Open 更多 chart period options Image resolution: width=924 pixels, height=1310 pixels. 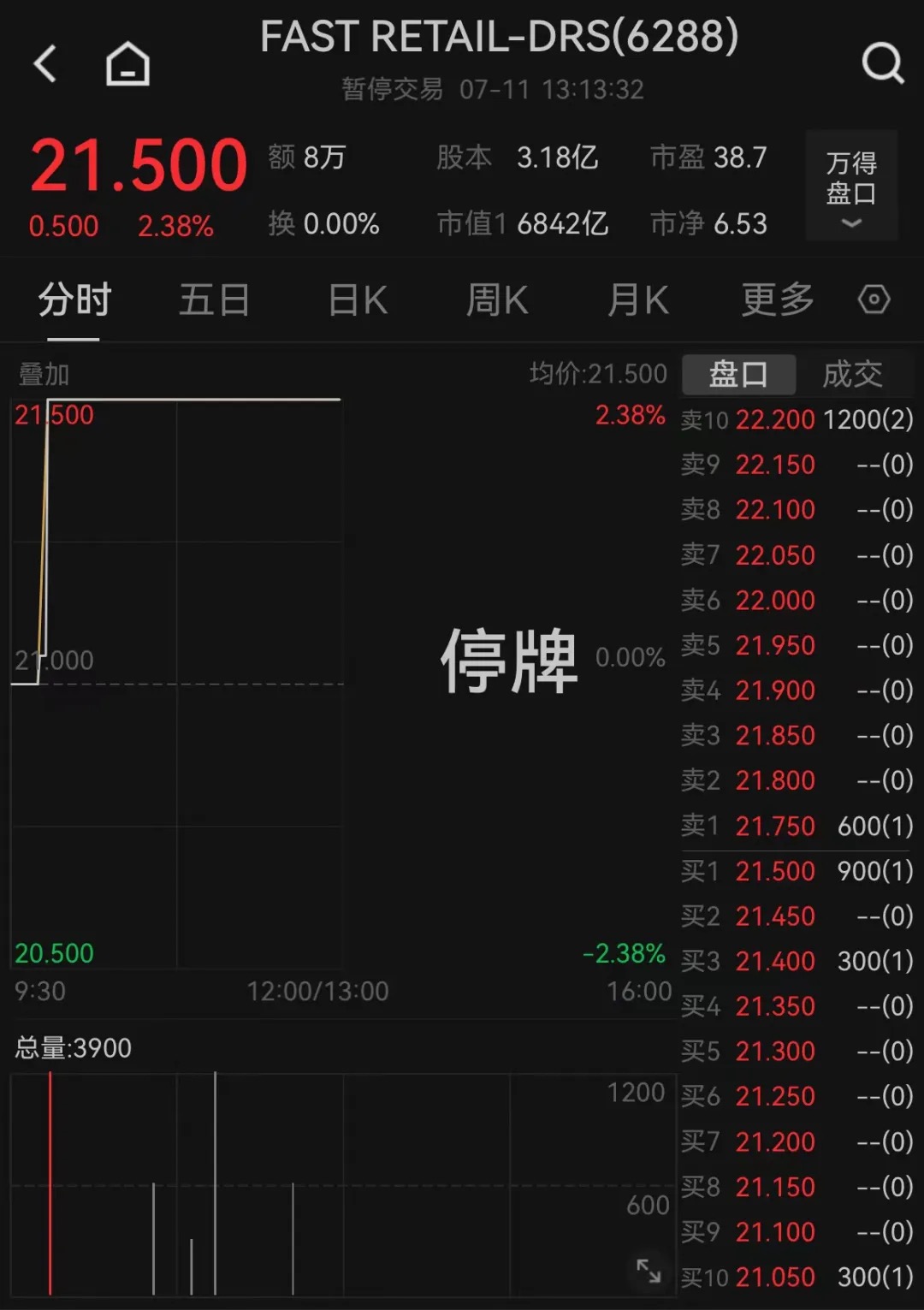(777, 300)
